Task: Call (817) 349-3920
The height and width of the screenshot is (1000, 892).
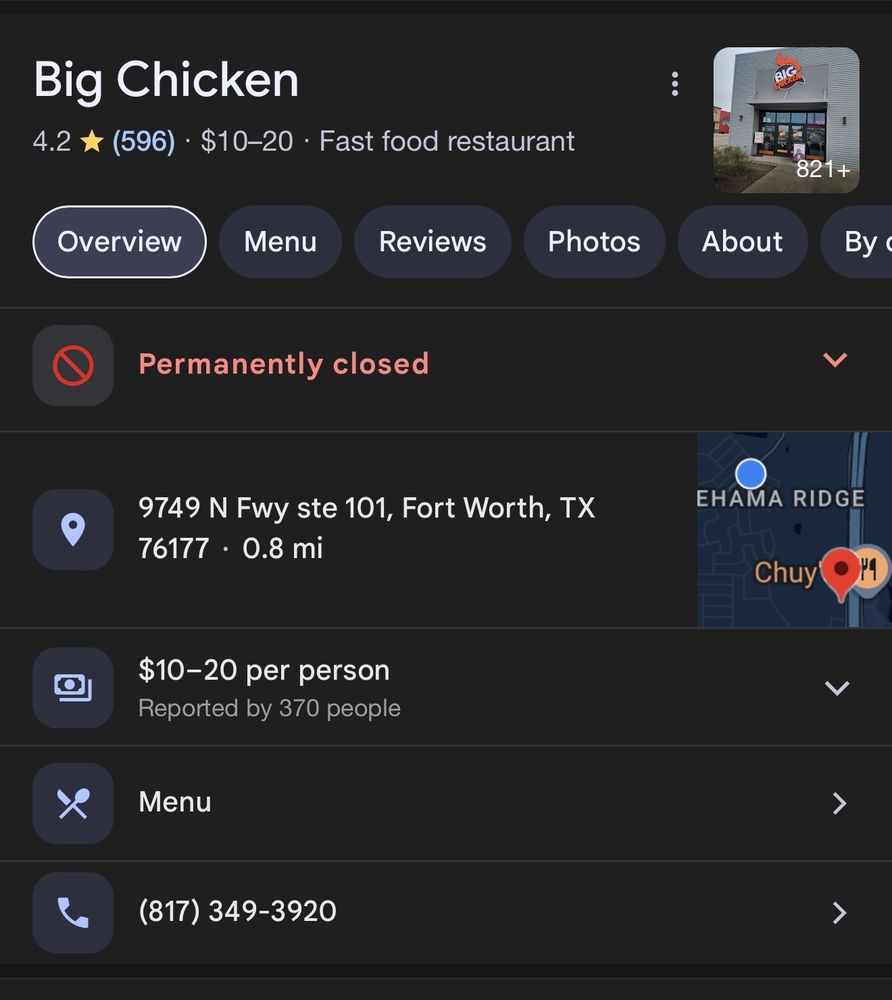Action: 440,912
